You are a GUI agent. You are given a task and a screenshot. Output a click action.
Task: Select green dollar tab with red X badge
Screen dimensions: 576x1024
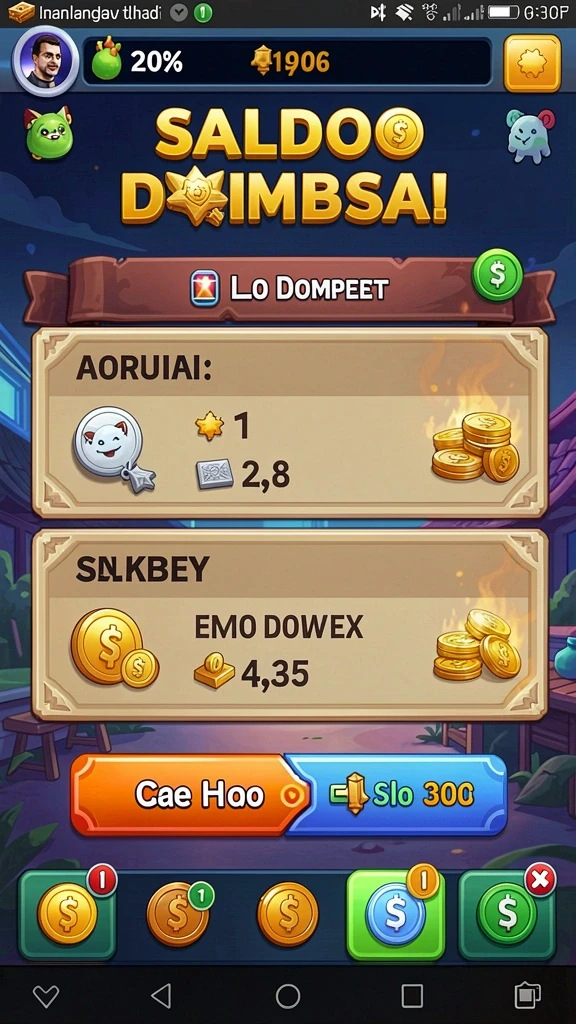pos(507,914)
